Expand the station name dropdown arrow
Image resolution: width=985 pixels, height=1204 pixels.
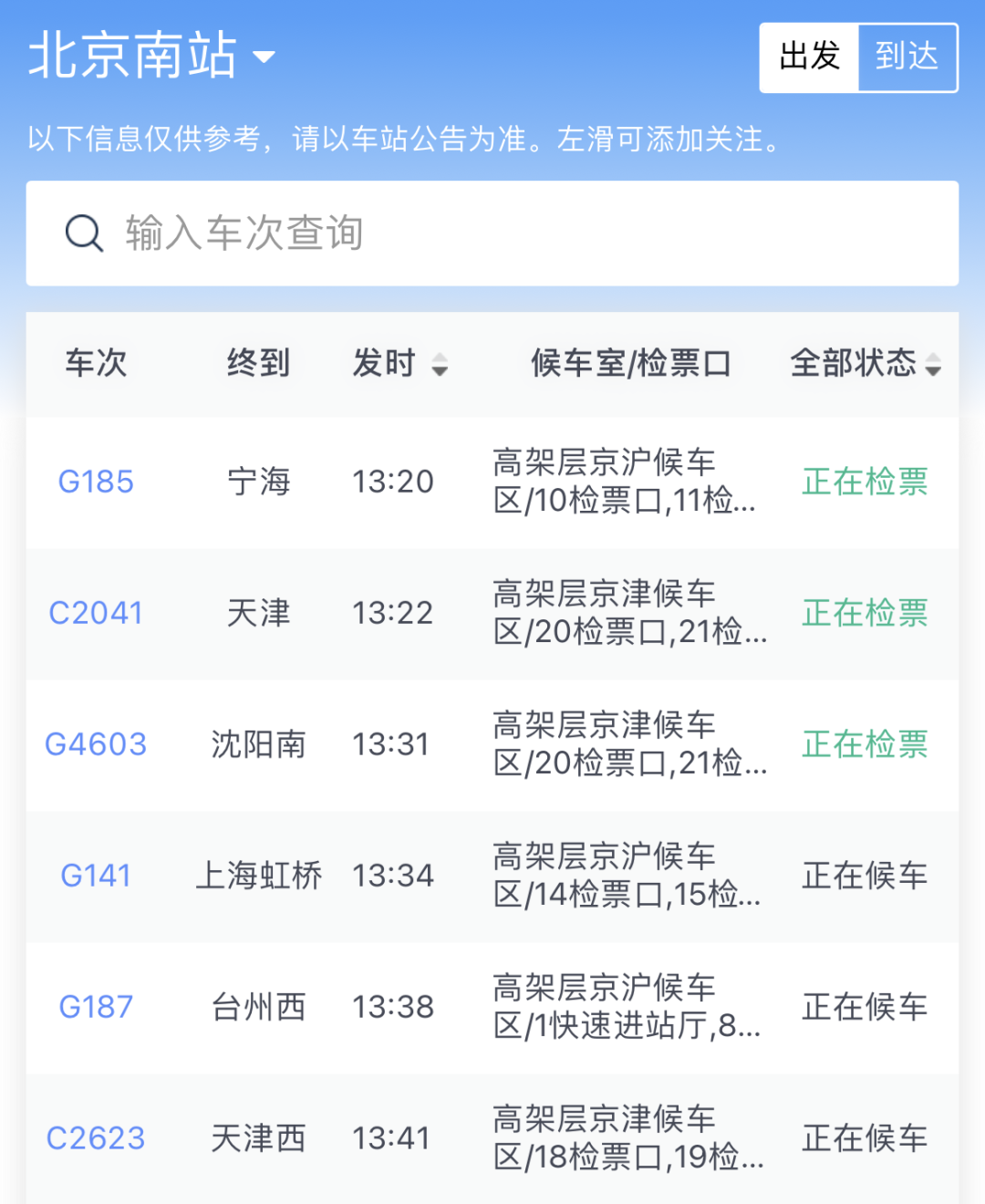(264, 59)
